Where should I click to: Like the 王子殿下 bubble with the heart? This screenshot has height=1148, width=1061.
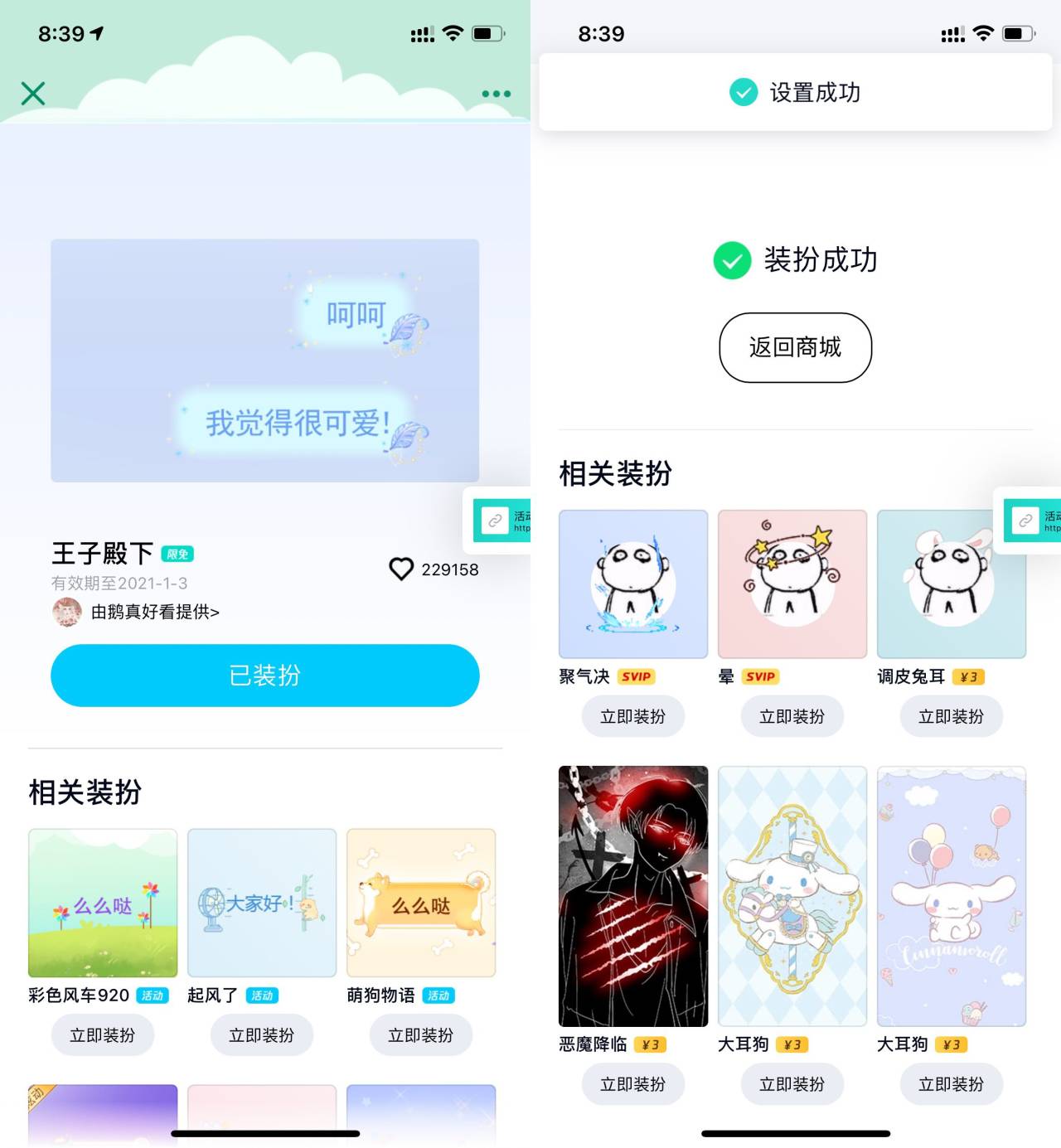pyautogui.click(x=401, y=569)
